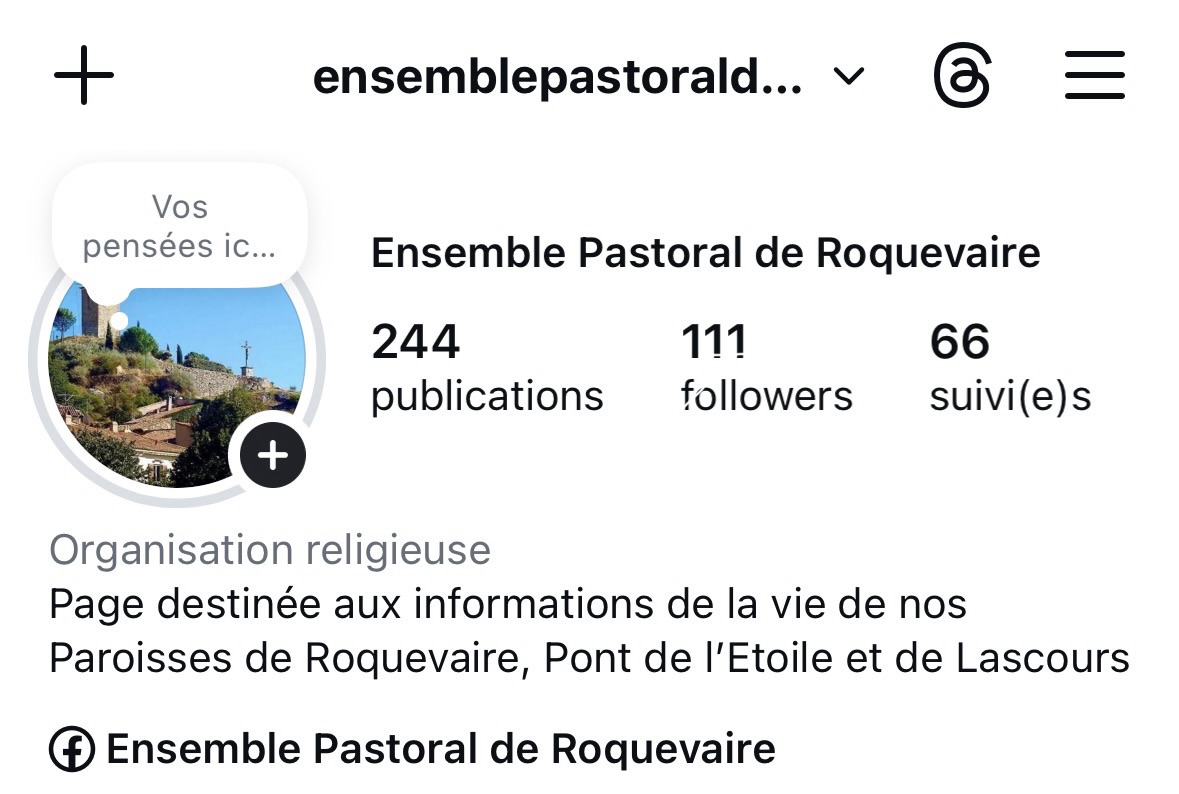Tap the plus icon to create content
This screenshot has height=794, width=1179.
pyautogui.click(x=84, y=76)
